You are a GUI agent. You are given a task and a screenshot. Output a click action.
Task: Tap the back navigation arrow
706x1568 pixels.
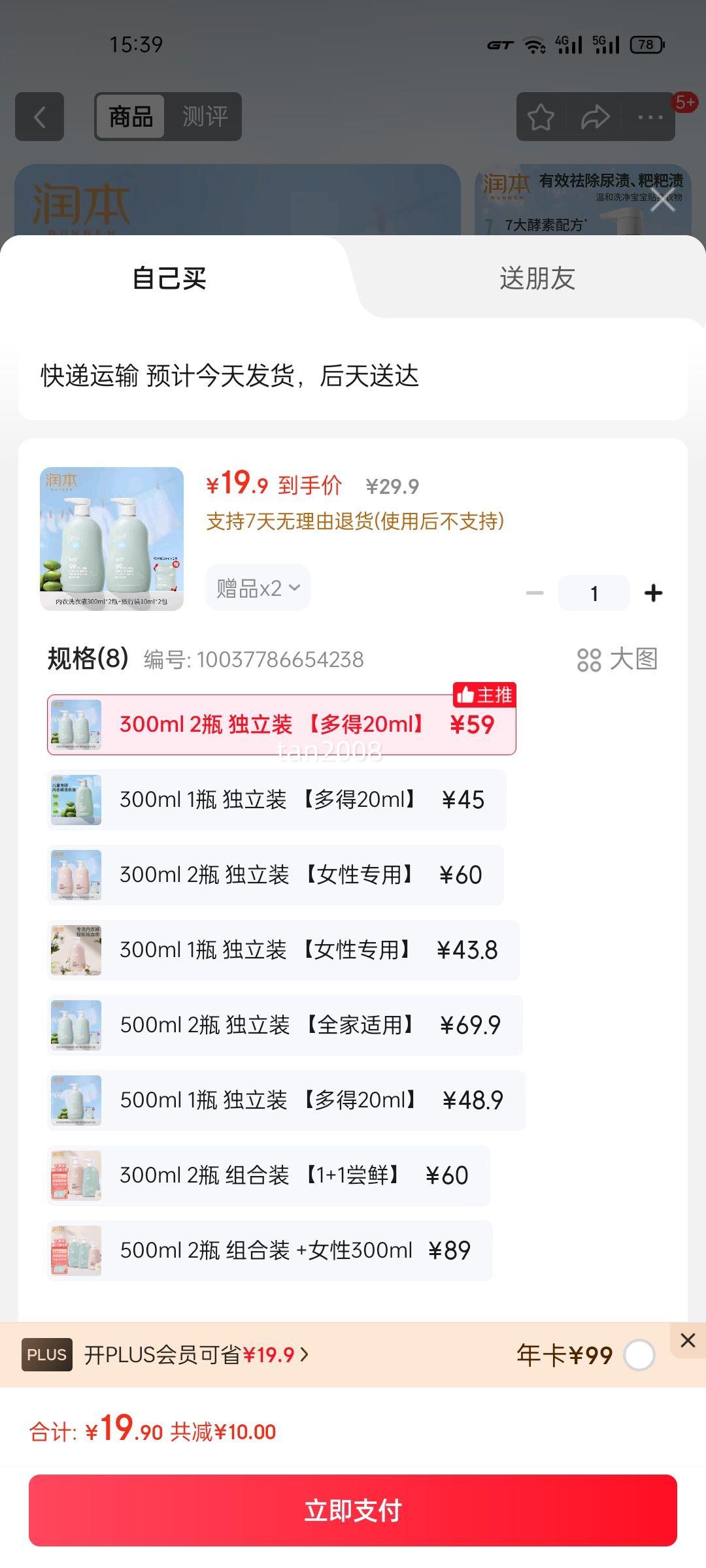pos(39,117)
